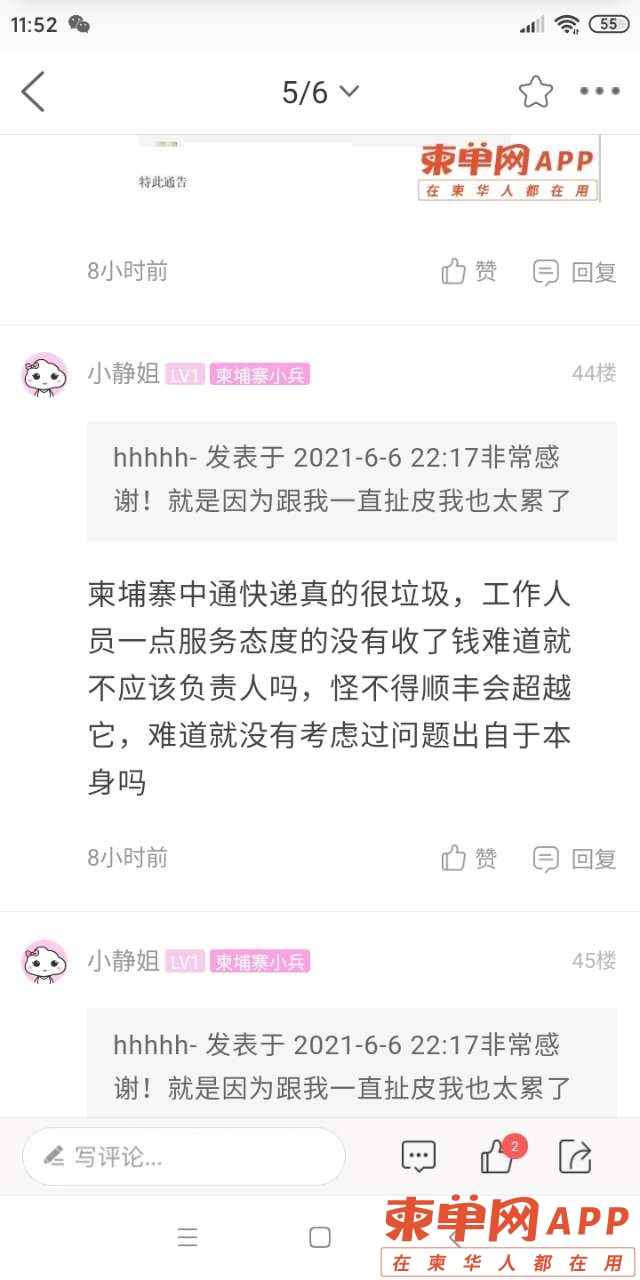The image size is (640, 1280).
Task: Favorite this thread with the star icon
Action: [536, 92]
